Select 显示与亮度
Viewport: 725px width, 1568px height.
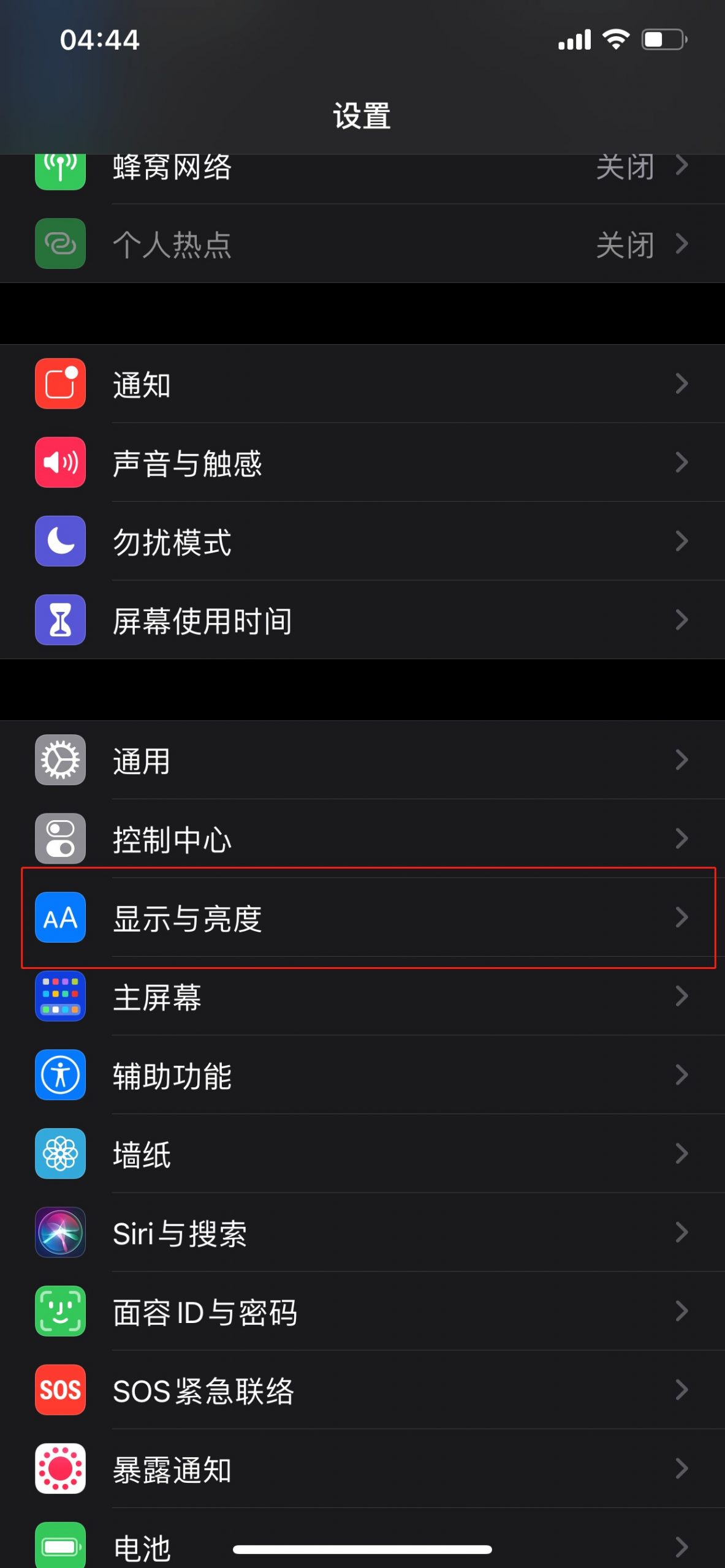(362, 918)
